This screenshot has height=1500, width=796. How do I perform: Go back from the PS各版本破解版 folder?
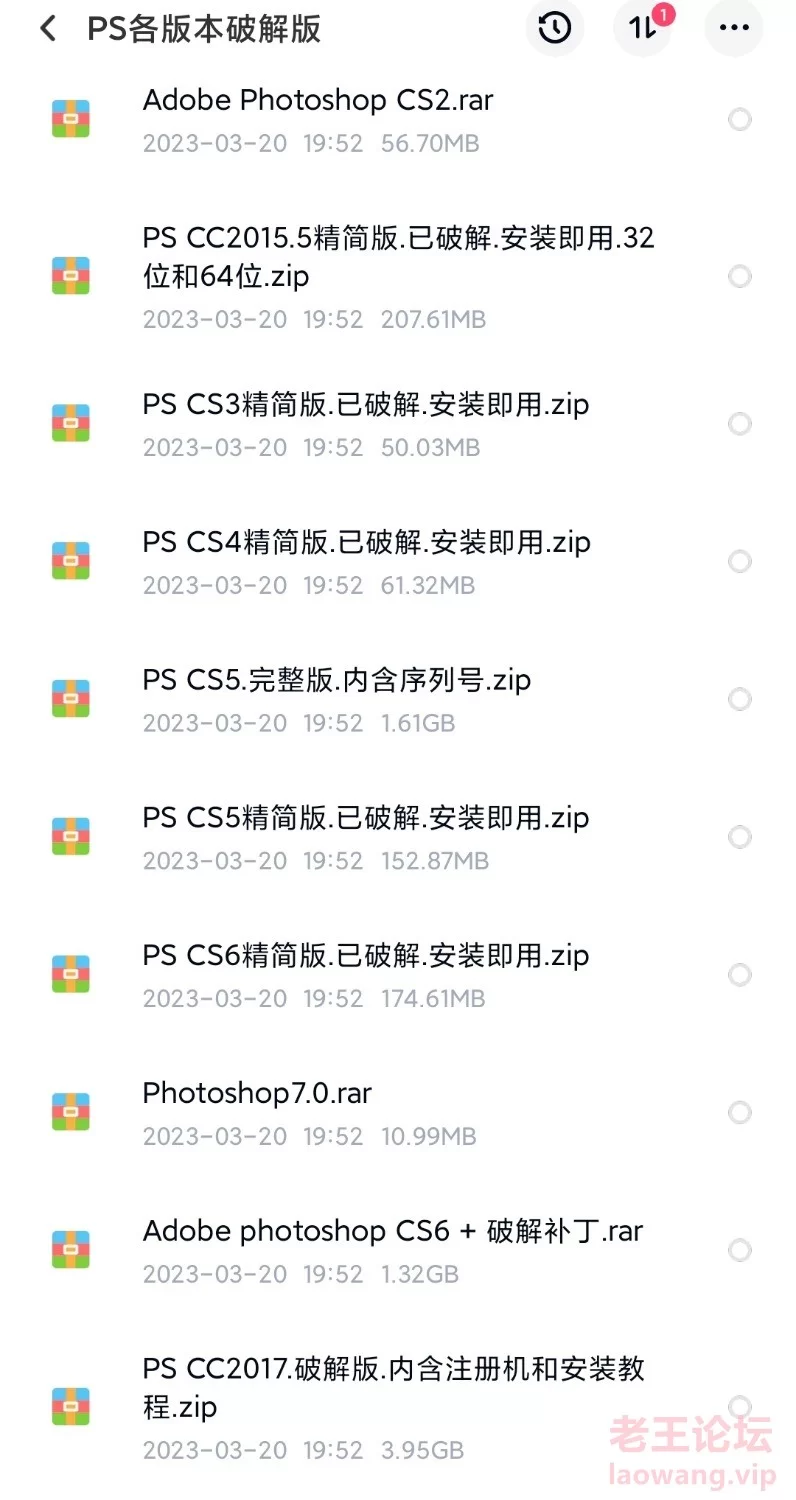click(48, 29)
